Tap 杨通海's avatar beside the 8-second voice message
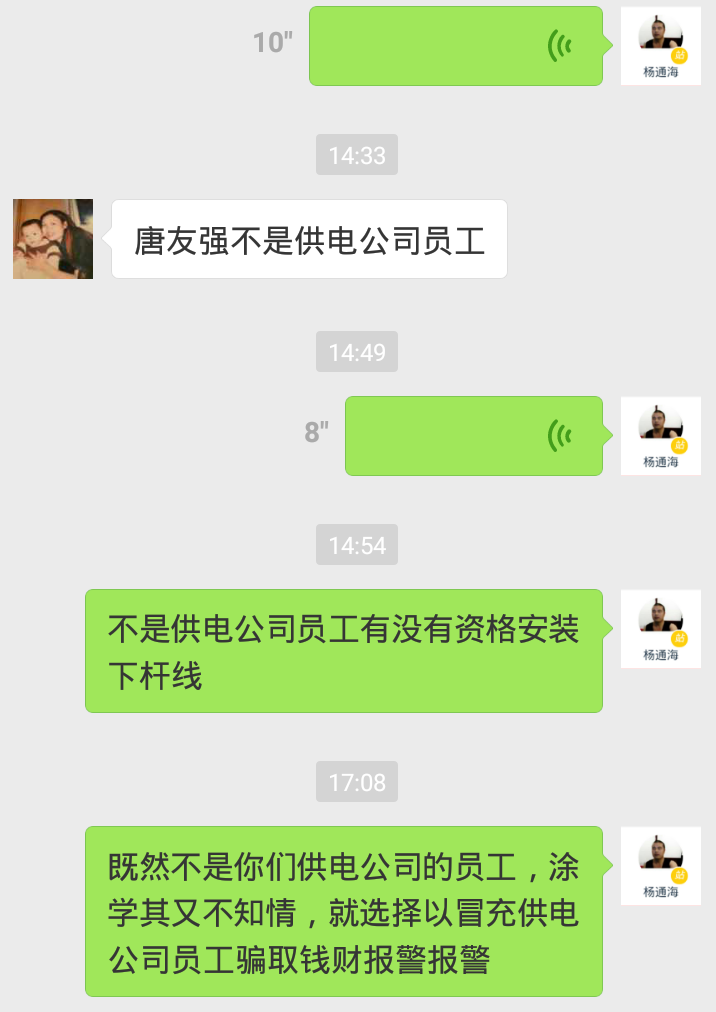 (x=660, y=435)
